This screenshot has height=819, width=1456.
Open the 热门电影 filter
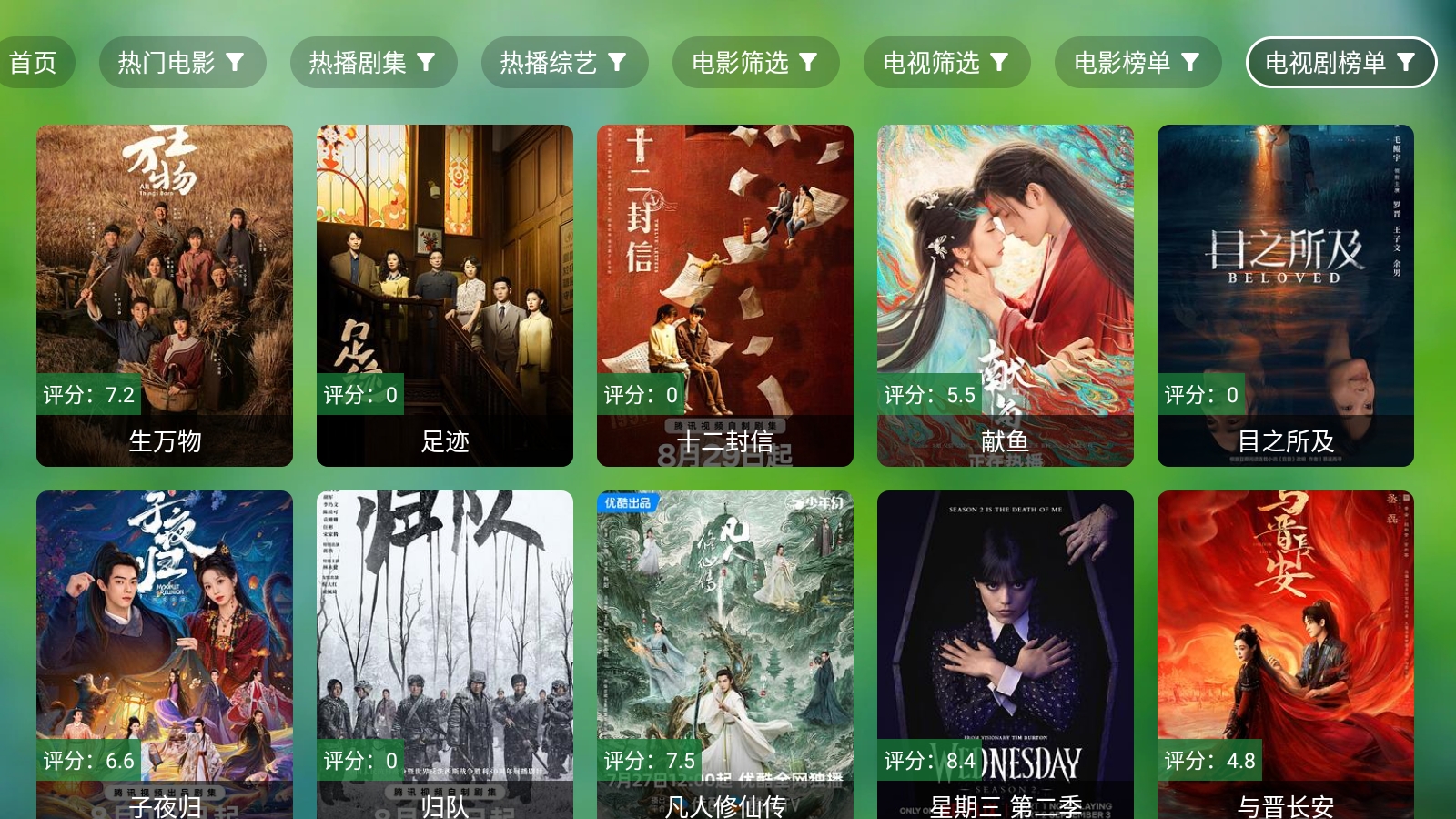click(x=182, y=63)
